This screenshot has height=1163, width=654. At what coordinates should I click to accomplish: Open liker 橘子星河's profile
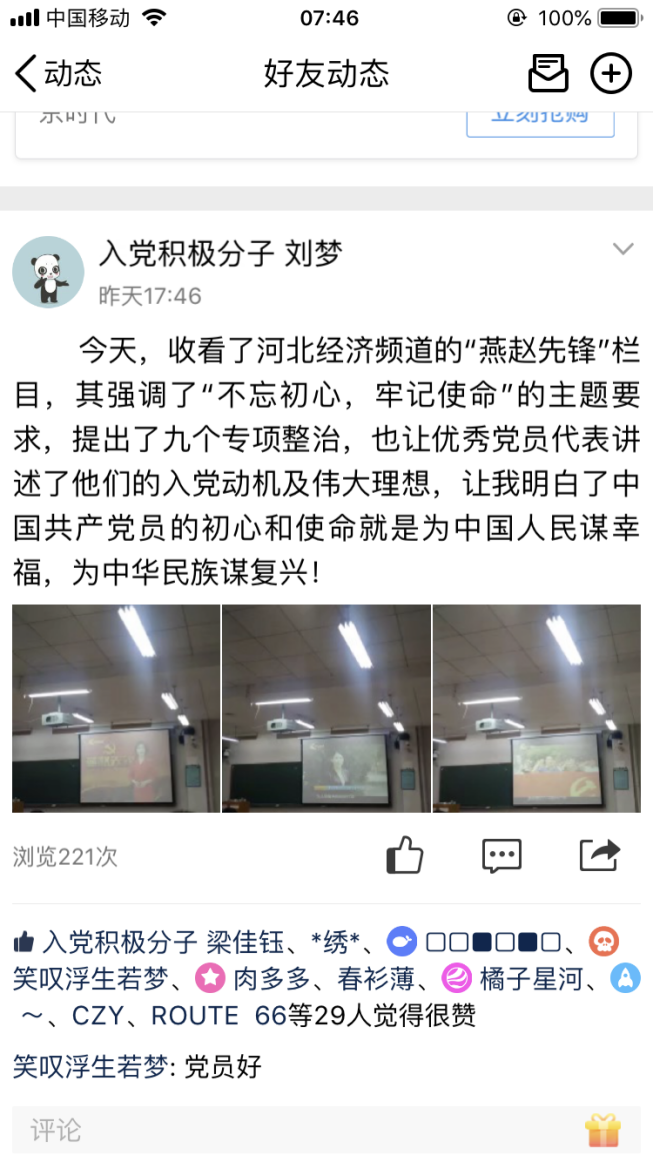(x=530, y=979)
